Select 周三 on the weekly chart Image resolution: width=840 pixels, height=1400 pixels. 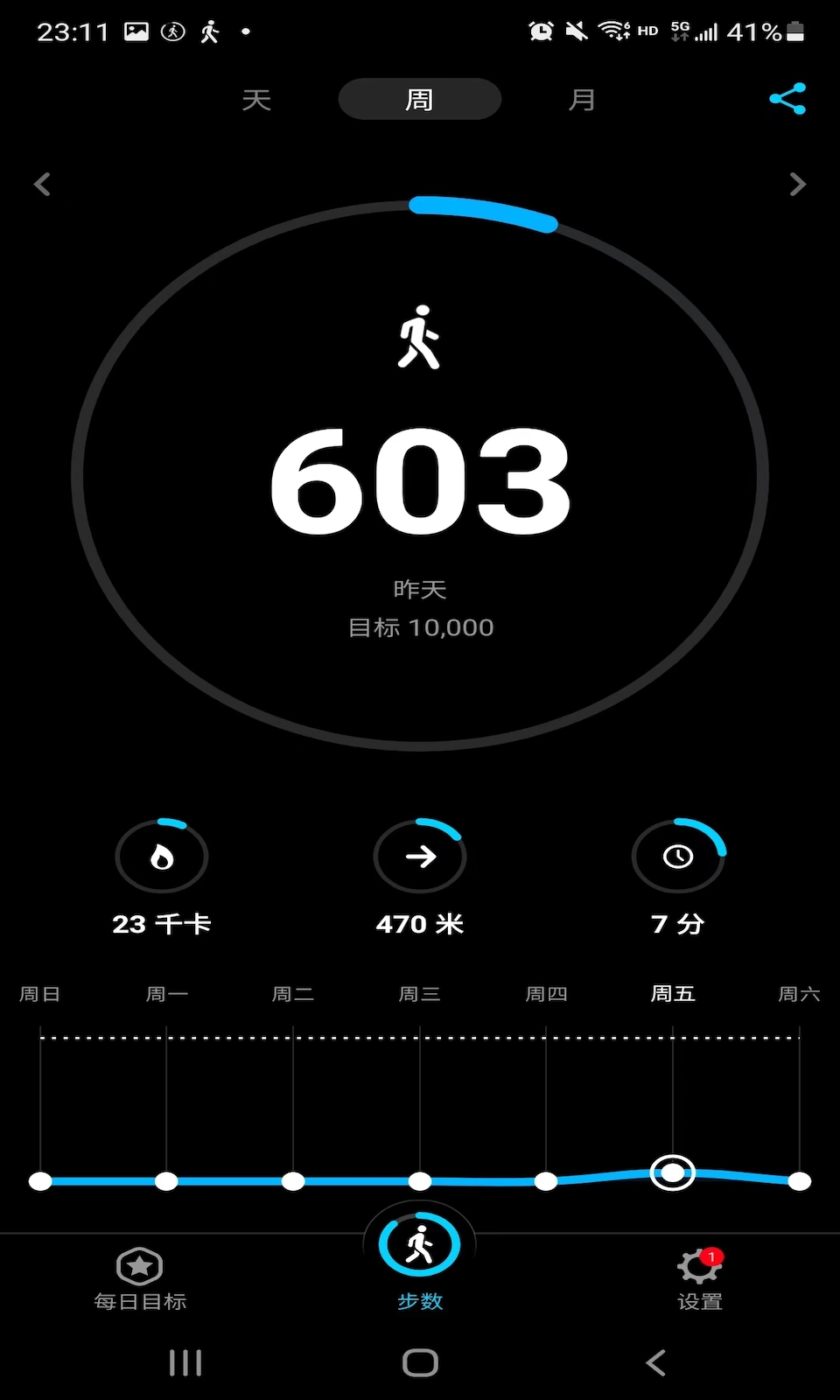pyautogui.click(x=419, y=1180)
